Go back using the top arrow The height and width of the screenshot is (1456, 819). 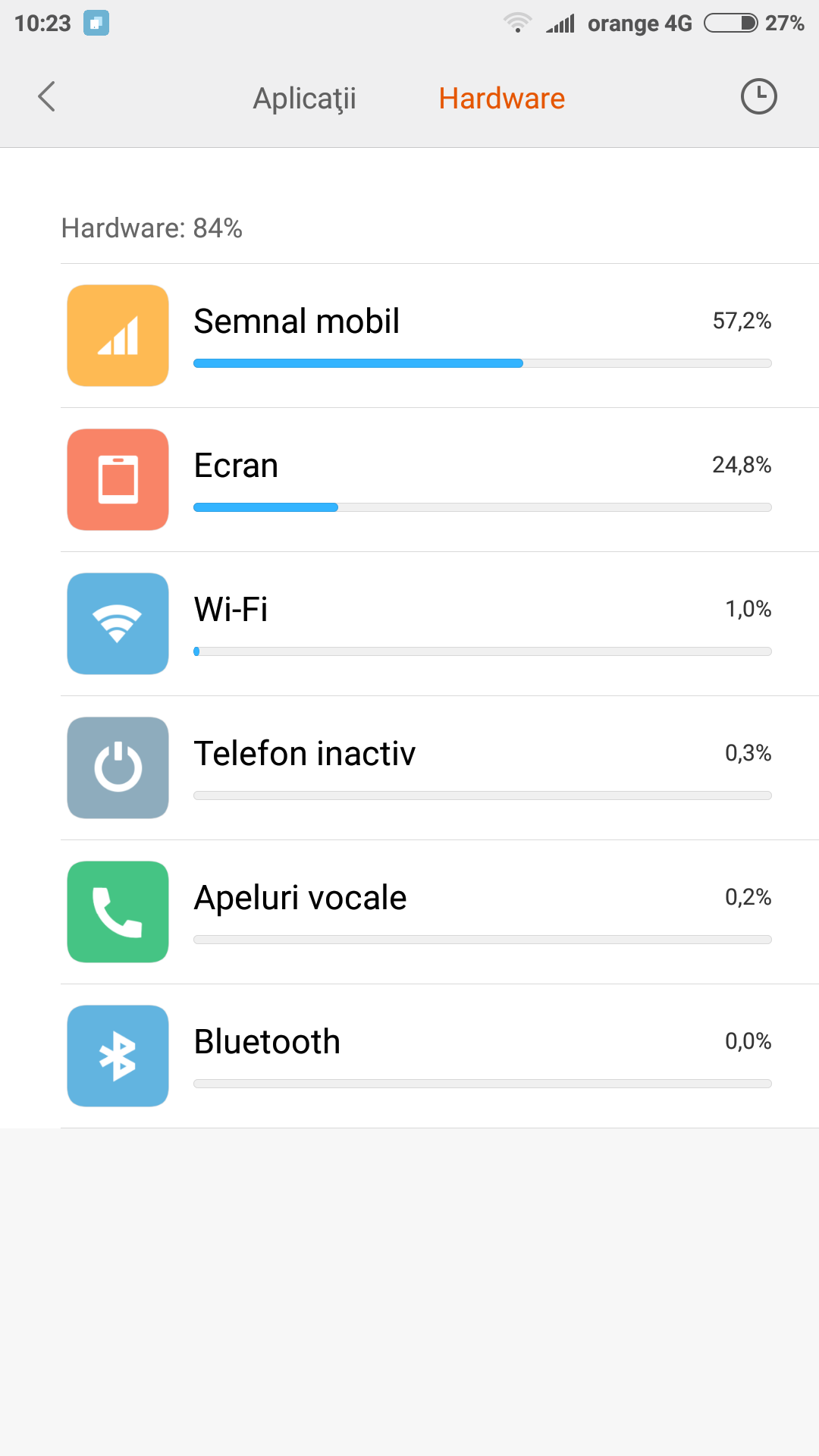click(x=47, y=97)
